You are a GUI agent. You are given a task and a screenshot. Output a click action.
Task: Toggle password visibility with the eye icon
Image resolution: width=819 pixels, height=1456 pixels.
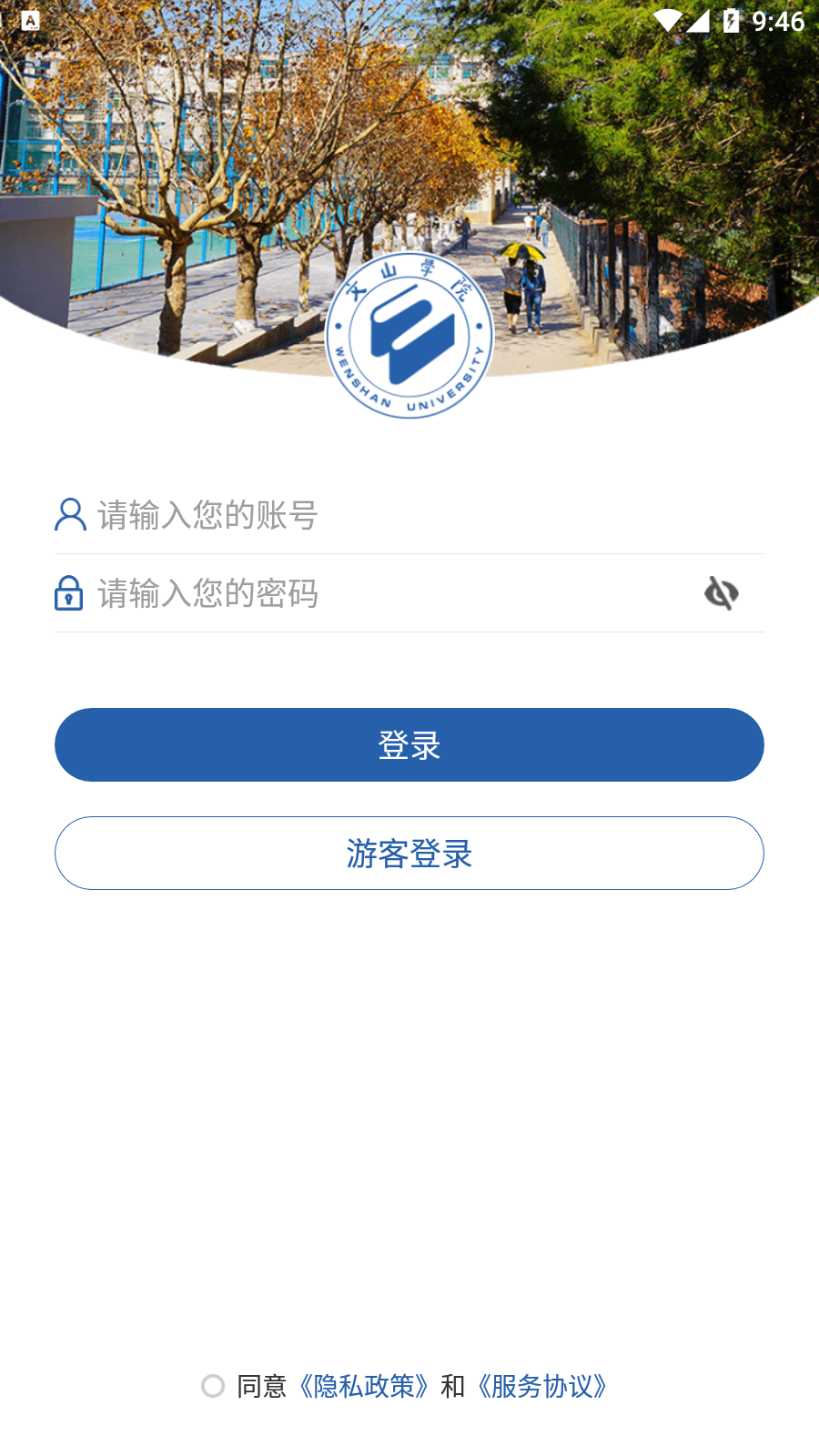click(720, 593)
